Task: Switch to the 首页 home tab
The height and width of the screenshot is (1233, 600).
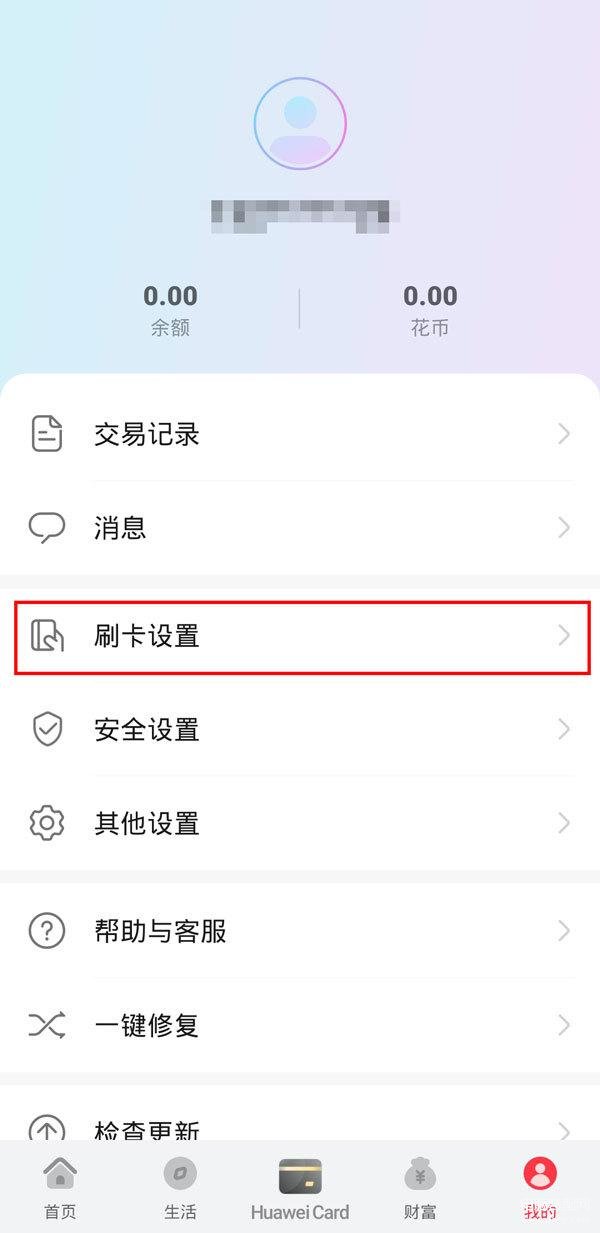Action: tap(60, 1188)
